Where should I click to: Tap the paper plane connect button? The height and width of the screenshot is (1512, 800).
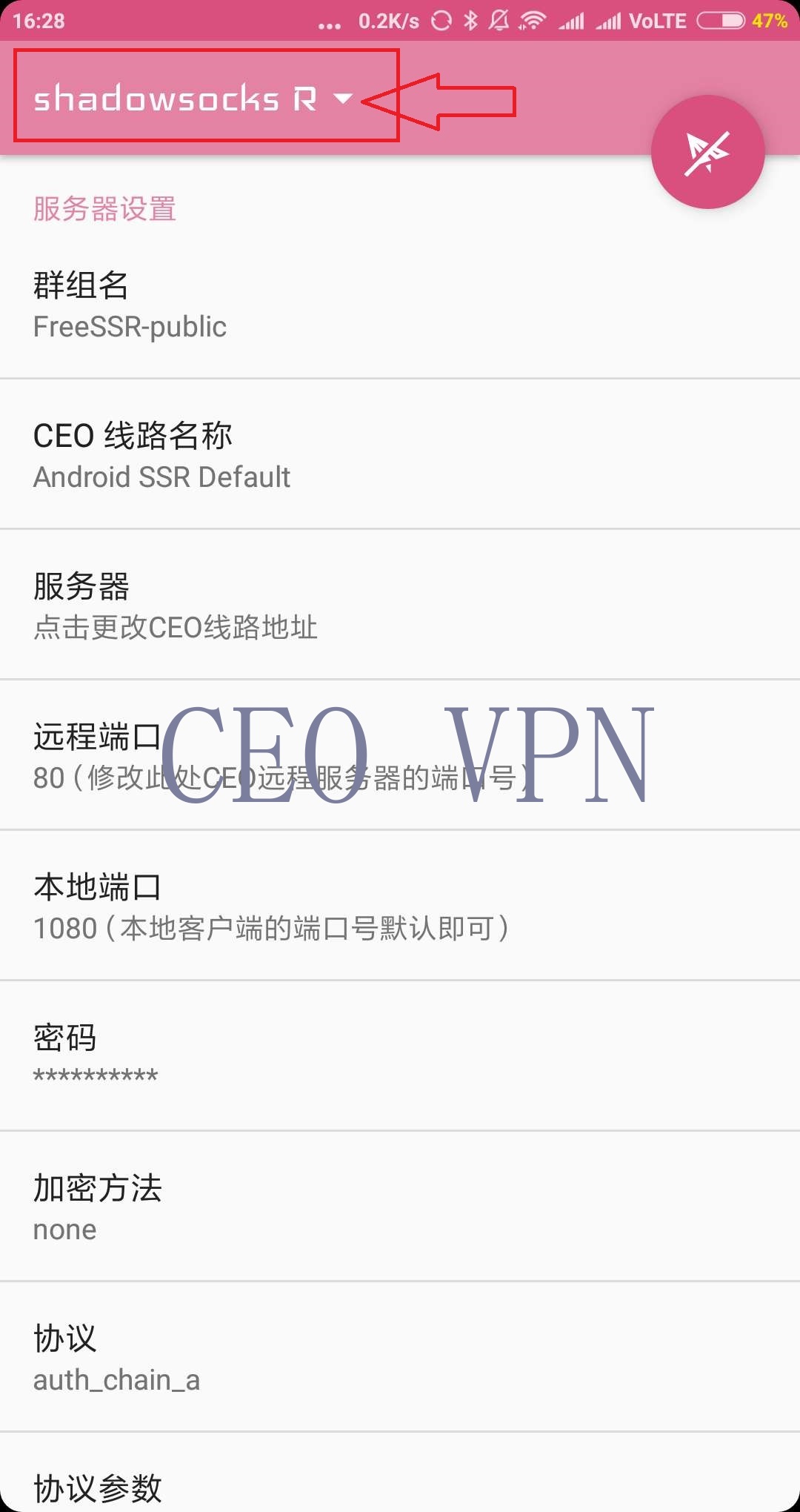707,152
